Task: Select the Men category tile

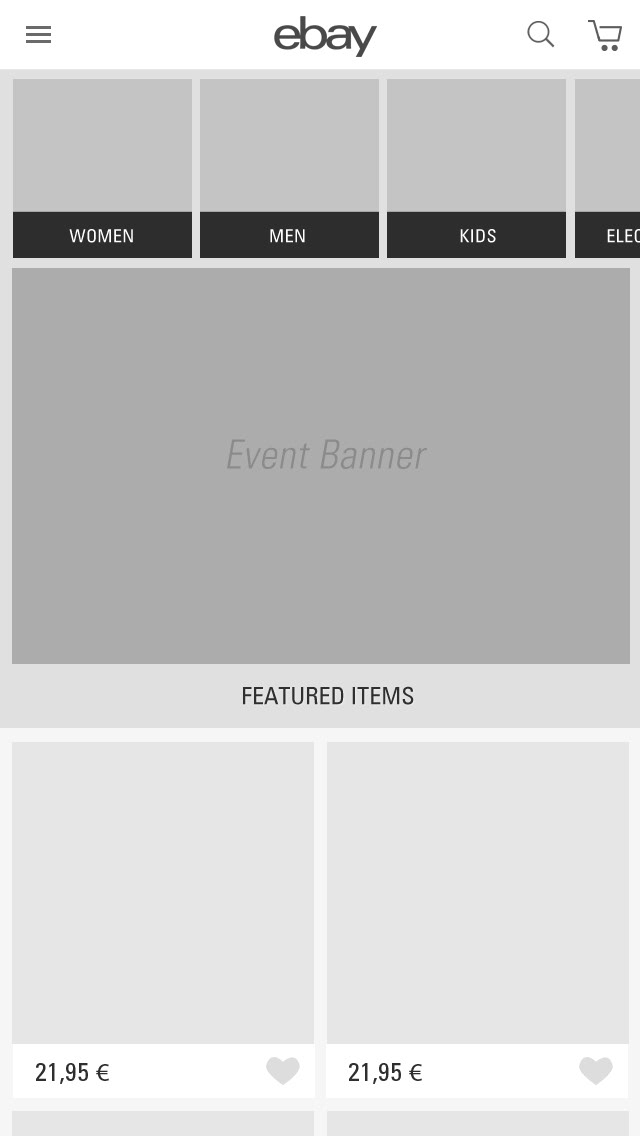Action: 289,168
